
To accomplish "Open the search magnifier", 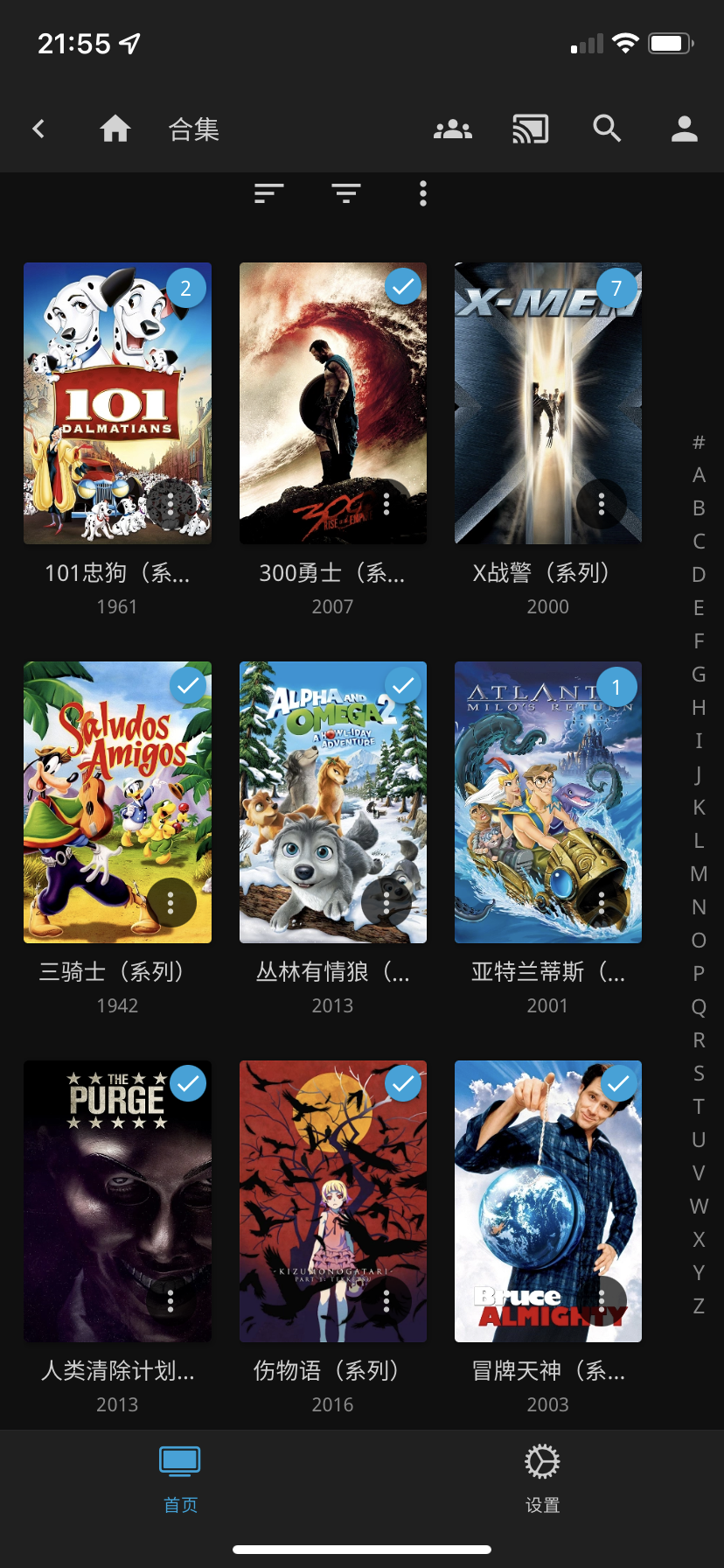I will [x=607, y=129].
